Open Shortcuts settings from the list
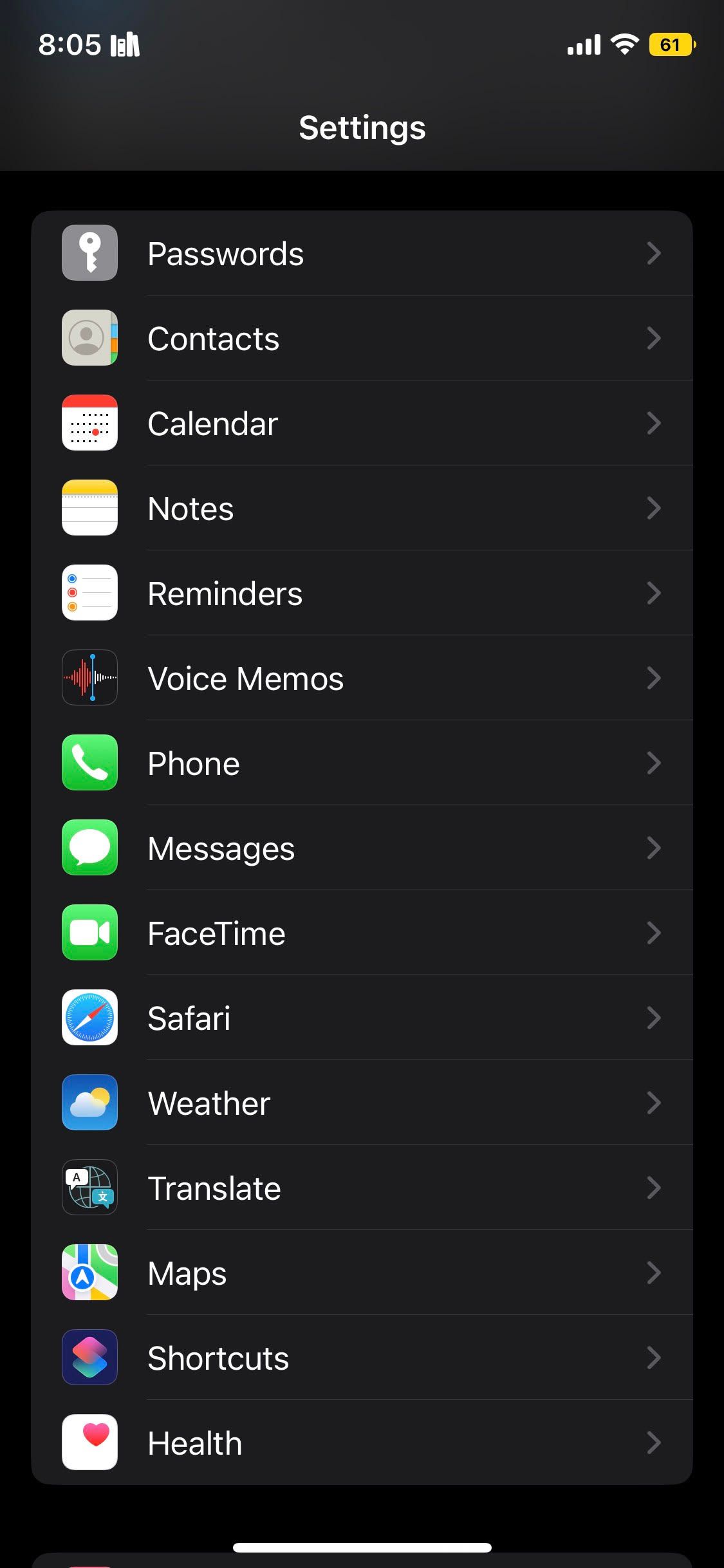The image size is (724, 1568). pyautogui.click(x=360, y=1358)
